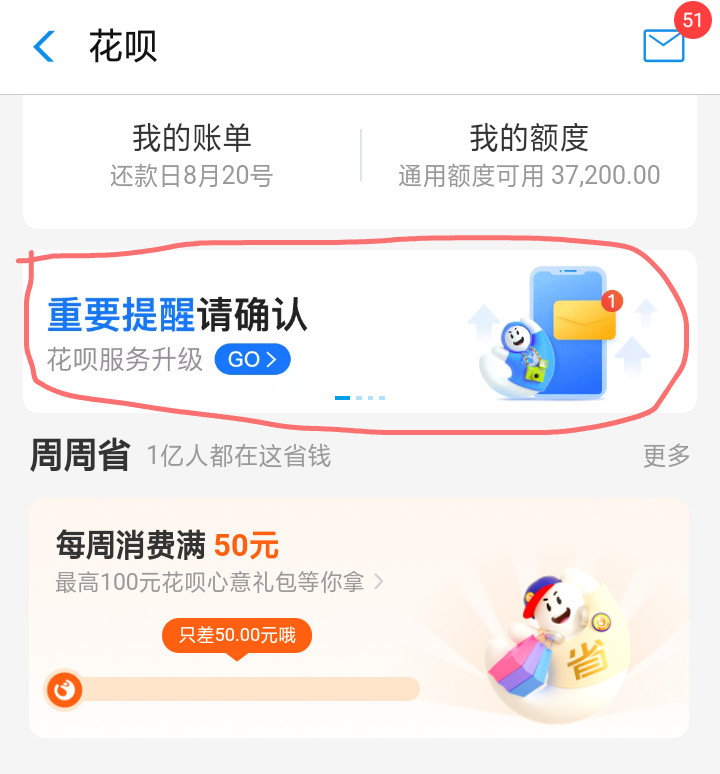Tap the 只差50.00元哦 bubble
Screen dimensions: 720x774
pyautogui.click(x=236, y=636)
